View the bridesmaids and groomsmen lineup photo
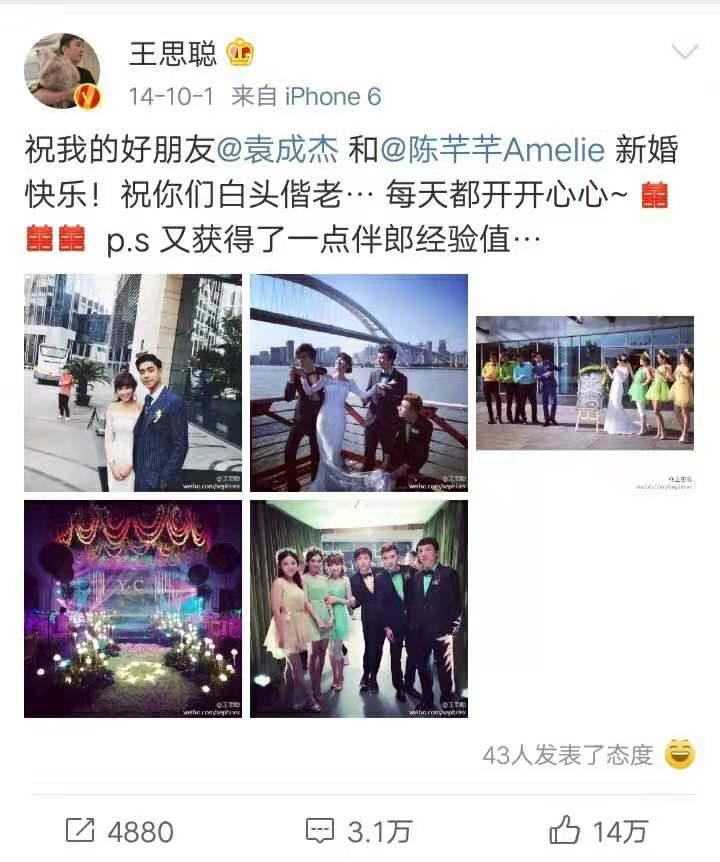Image resolution: width=720 pixels, height=862 pixels. coord(585,383)
